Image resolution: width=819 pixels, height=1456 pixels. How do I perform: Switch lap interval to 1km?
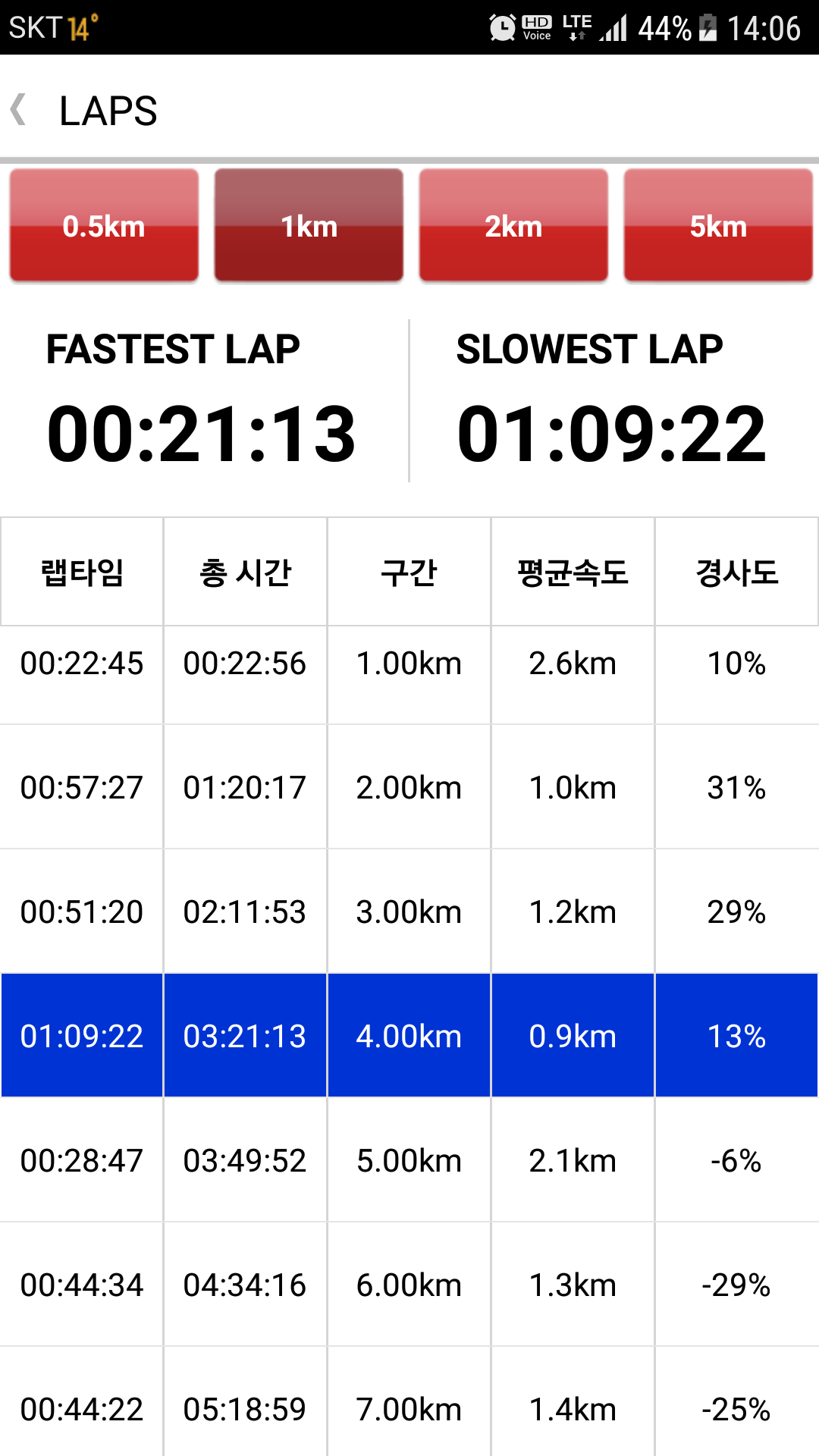(x=309, y=225)
